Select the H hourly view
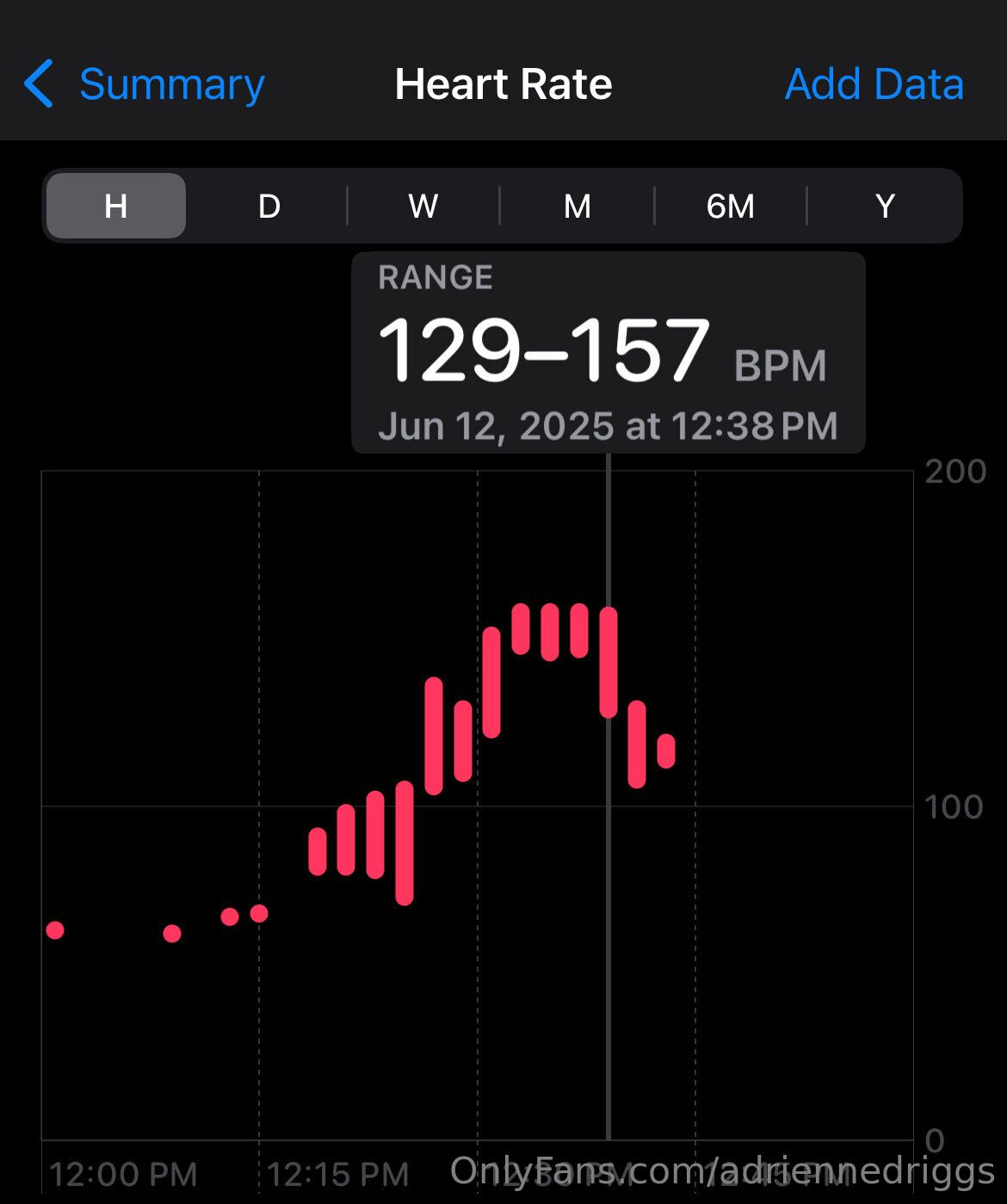The width and height of the screenshot is (1007, 1204). pyautogui.click(x=116, y=207)
